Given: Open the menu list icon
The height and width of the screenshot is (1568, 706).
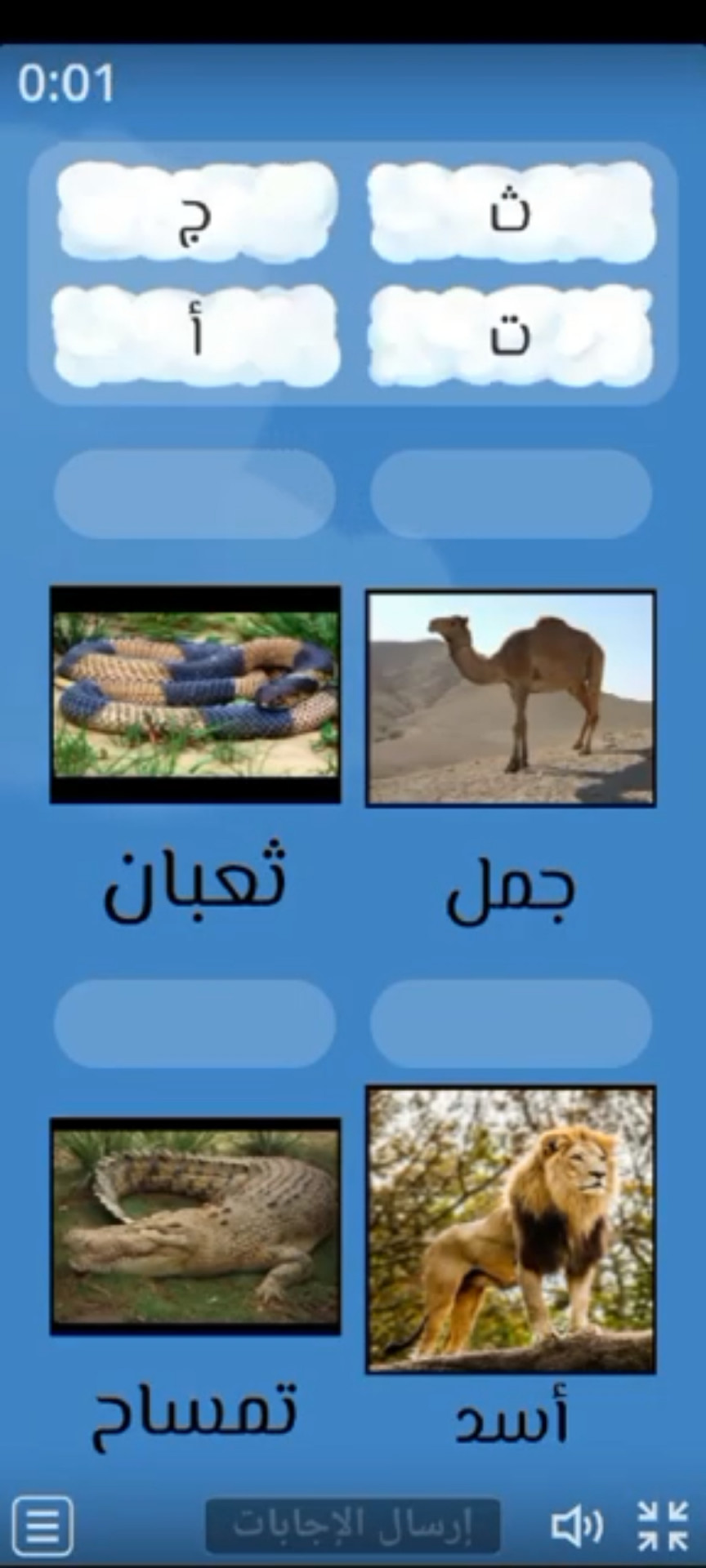Looking at the screenshot, I should coord(43,1525).
